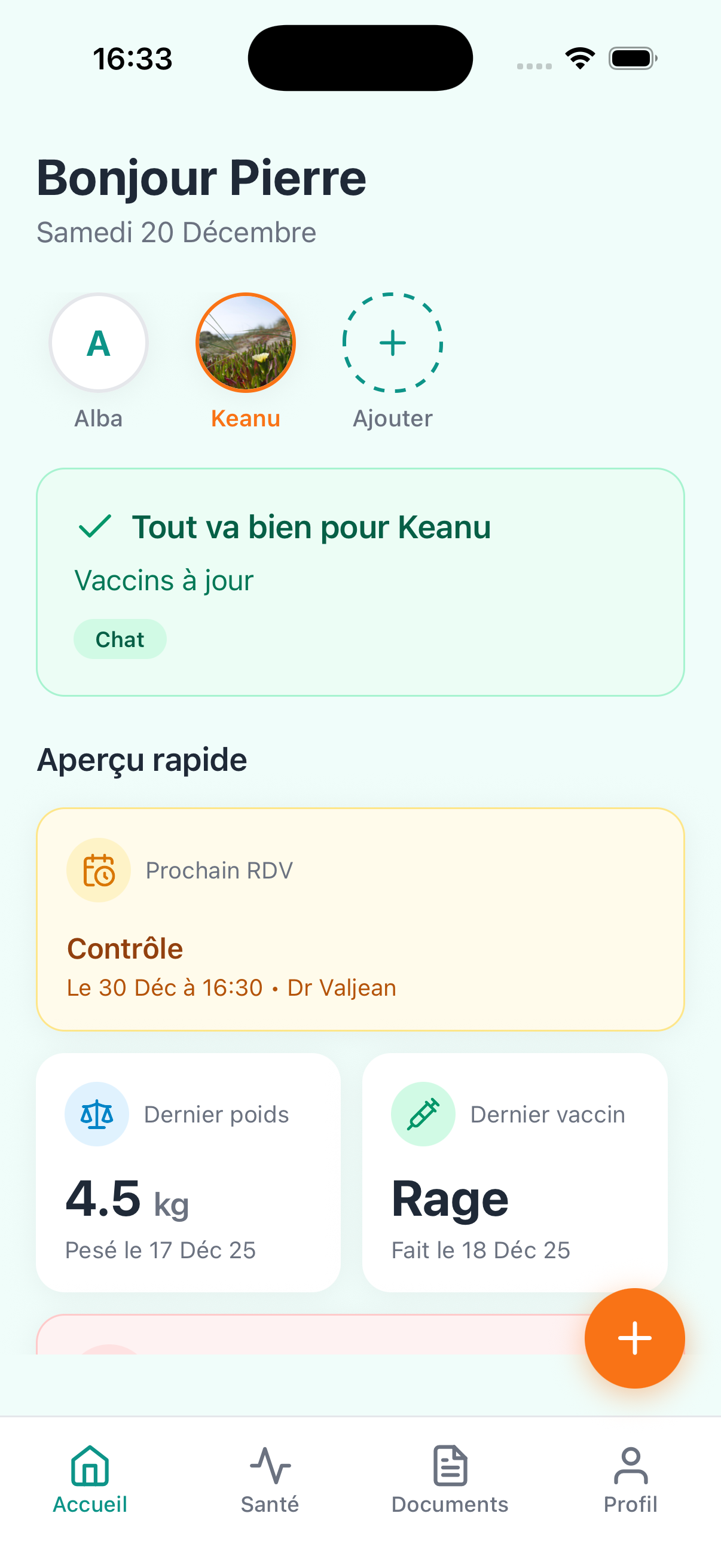721x1568 pixels.
Task: Add a new pet with Ajouter
Action: click(x=392, y=343)
